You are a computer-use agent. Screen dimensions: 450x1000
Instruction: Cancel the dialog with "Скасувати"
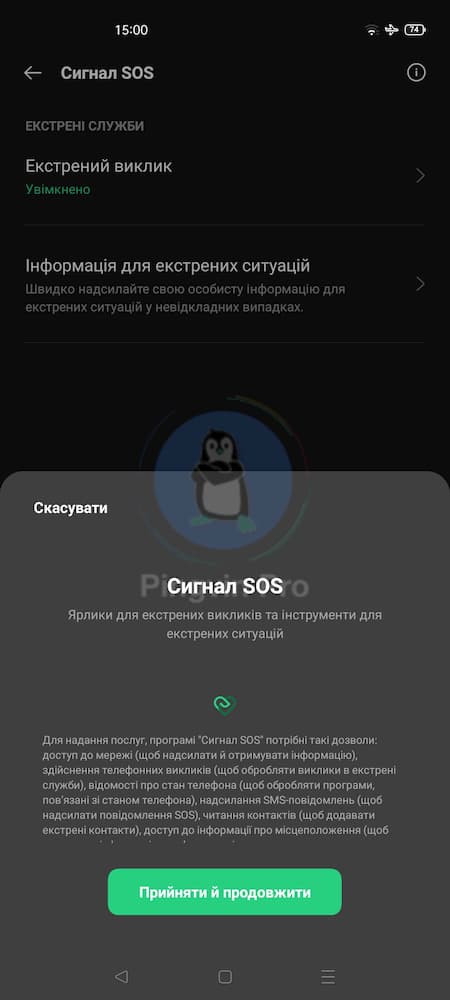tap(70, 508)
